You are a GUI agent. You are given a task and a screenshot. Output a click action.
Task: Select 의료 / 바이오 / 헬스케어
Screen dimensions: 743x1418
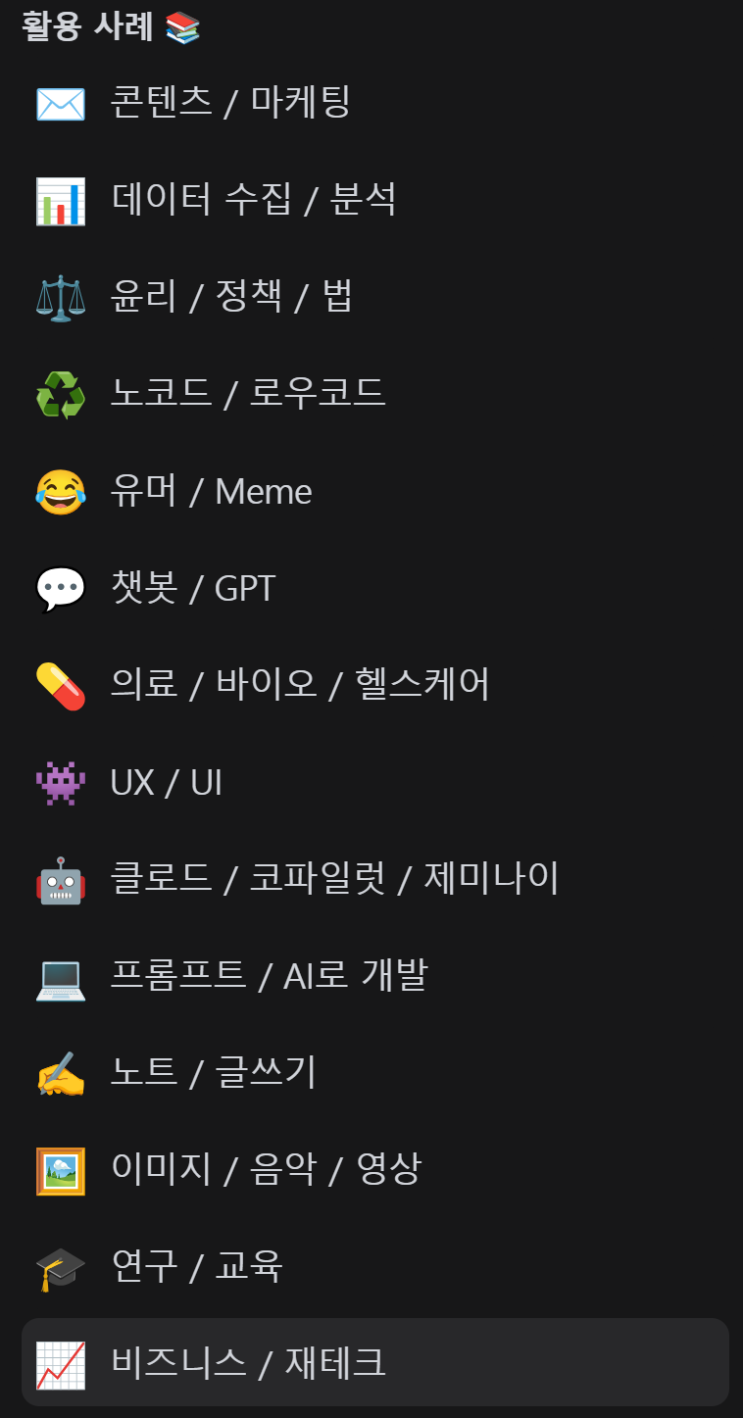click(x=300, y=685)
